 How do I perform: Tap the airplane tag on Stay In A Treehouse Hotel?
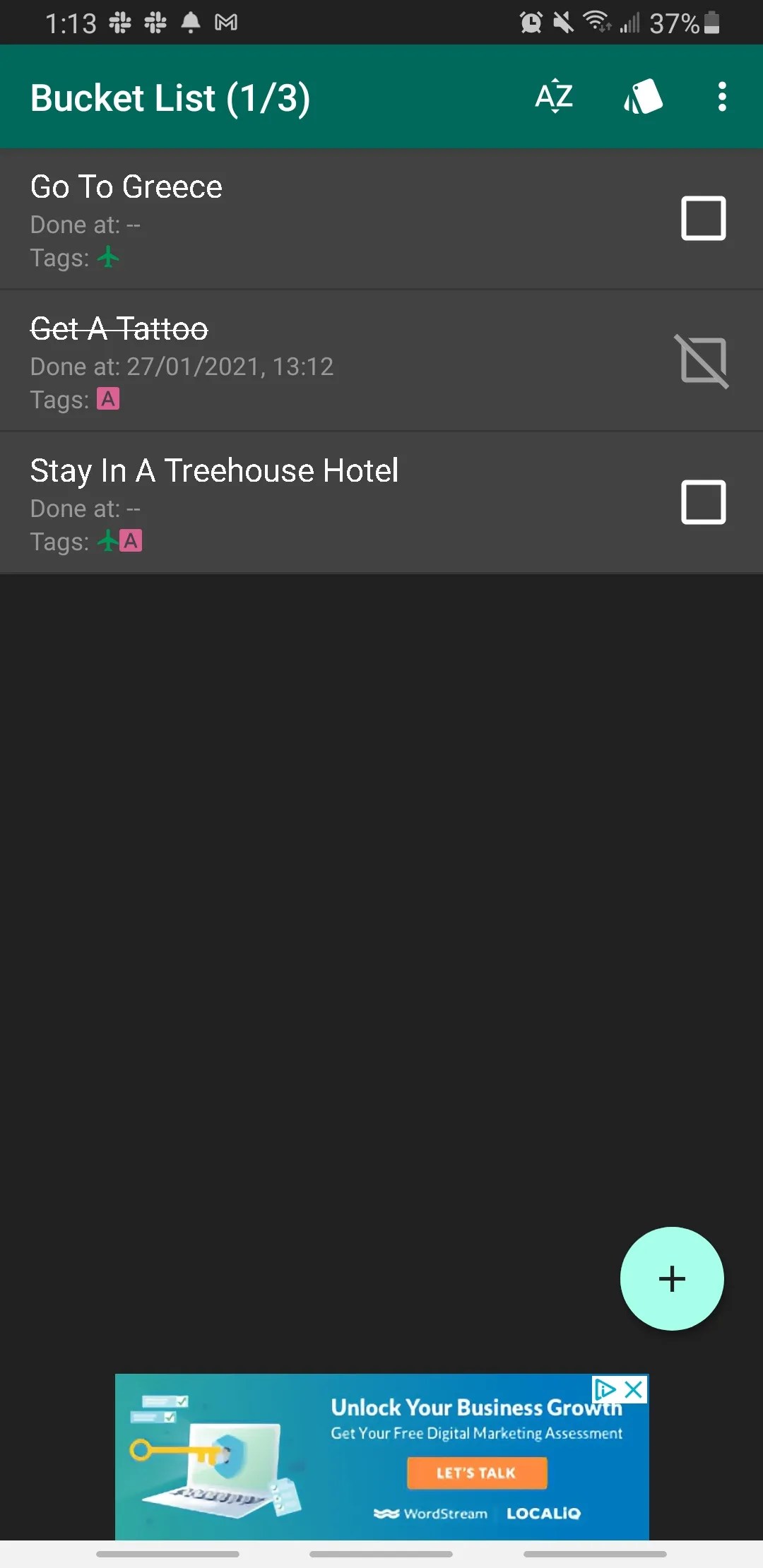pos(106,542)
